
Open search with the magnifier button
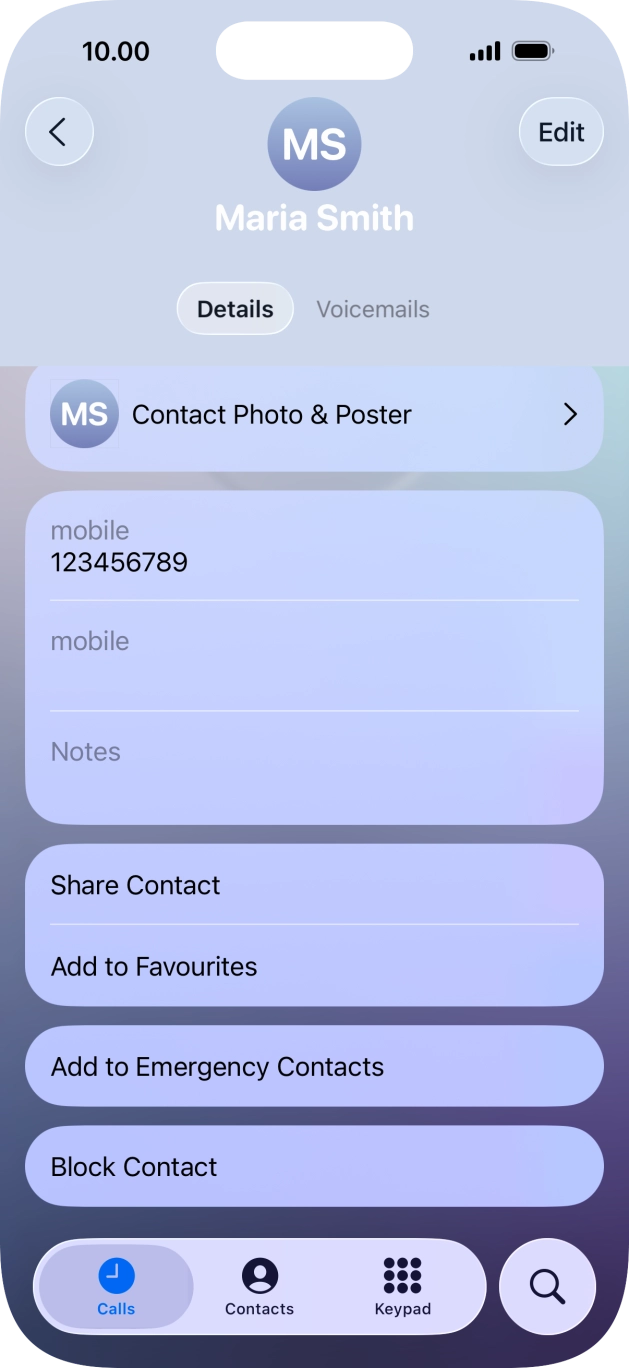(547, 1287)
